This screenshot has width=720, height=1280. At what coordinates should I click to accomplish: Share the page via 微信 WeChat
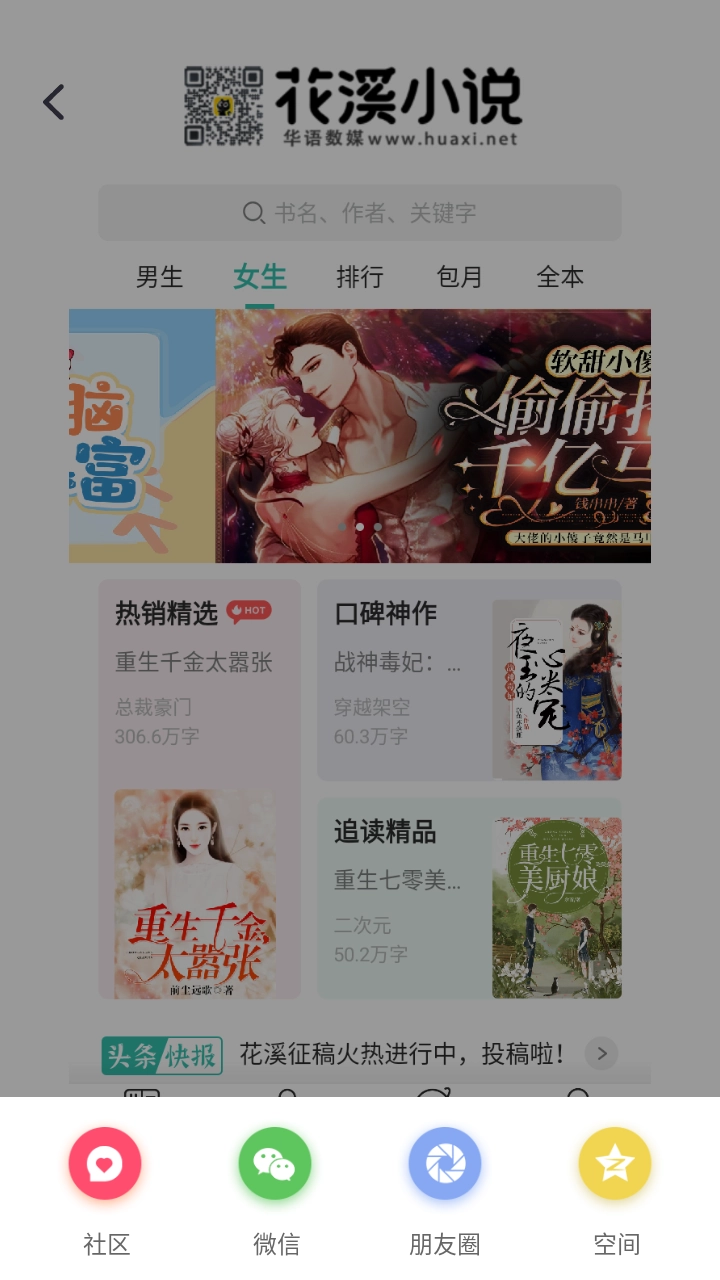pyautogui.click(x=275, y=1163)
